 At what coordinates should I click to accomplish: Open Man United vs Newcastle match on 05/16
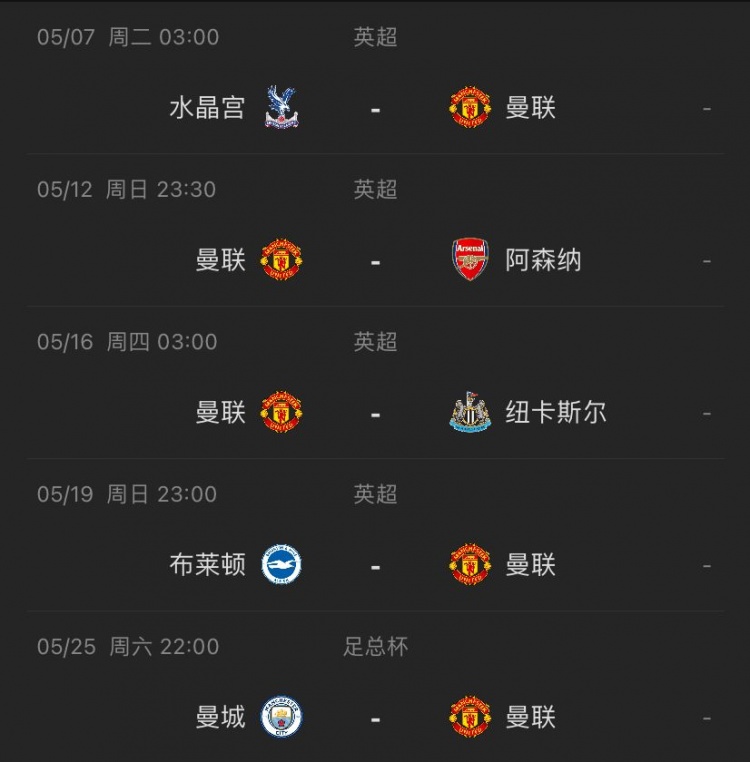click(x=375, y=413)
